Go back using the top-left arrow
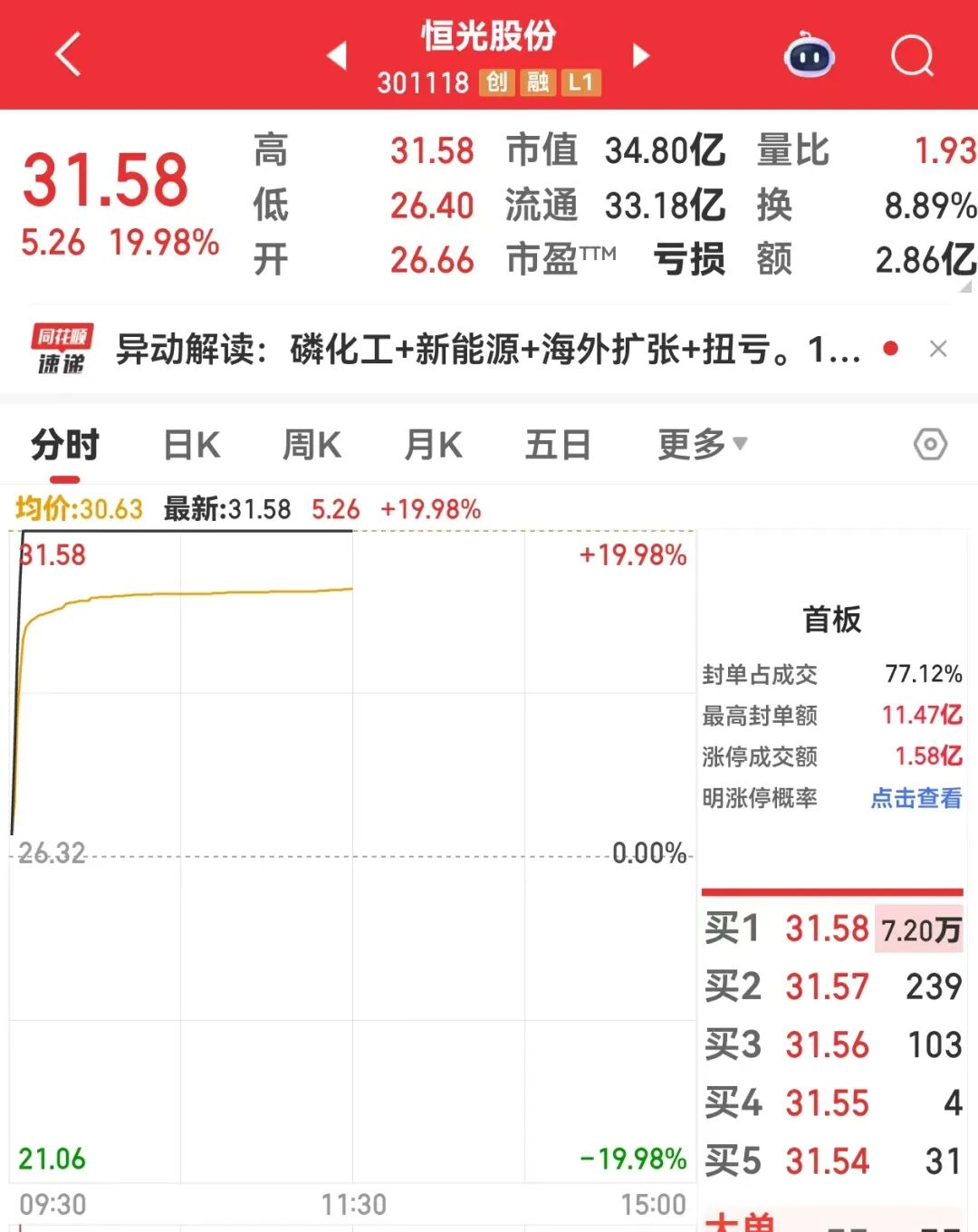The height and width of the screenshot is (1232, 978). pyautogui.click(x=69, y=54)
